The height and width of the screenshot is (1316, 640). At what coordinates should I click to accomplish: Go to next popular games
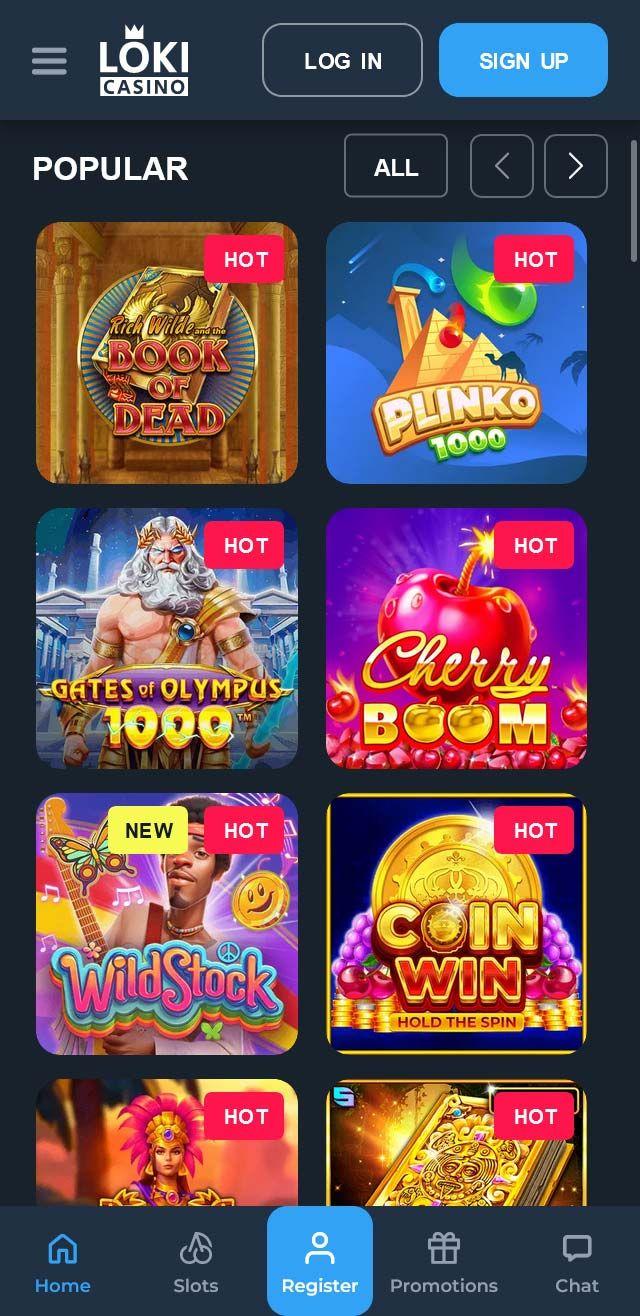(x=576, y=166)
